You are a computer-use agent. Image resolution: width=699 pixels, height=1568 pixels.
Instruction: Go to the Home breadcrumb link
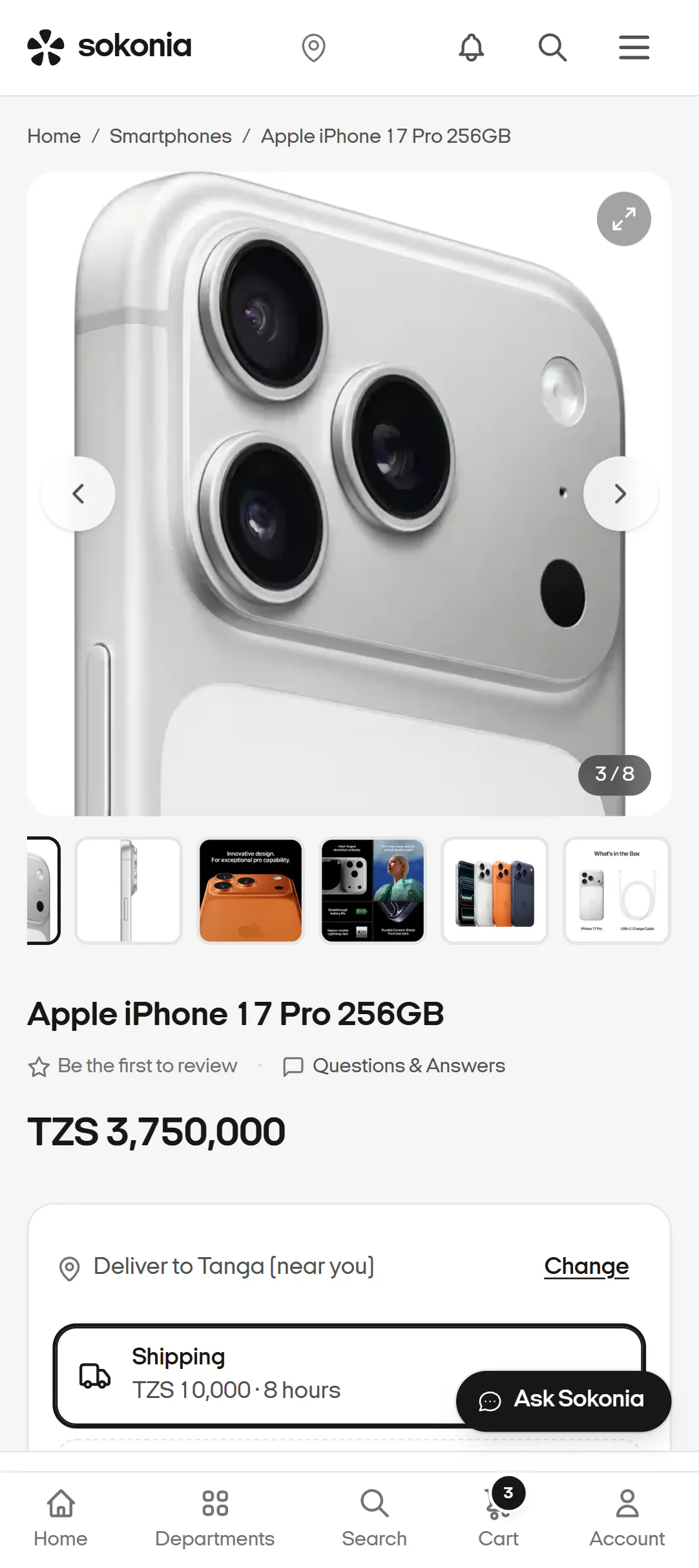54,136
